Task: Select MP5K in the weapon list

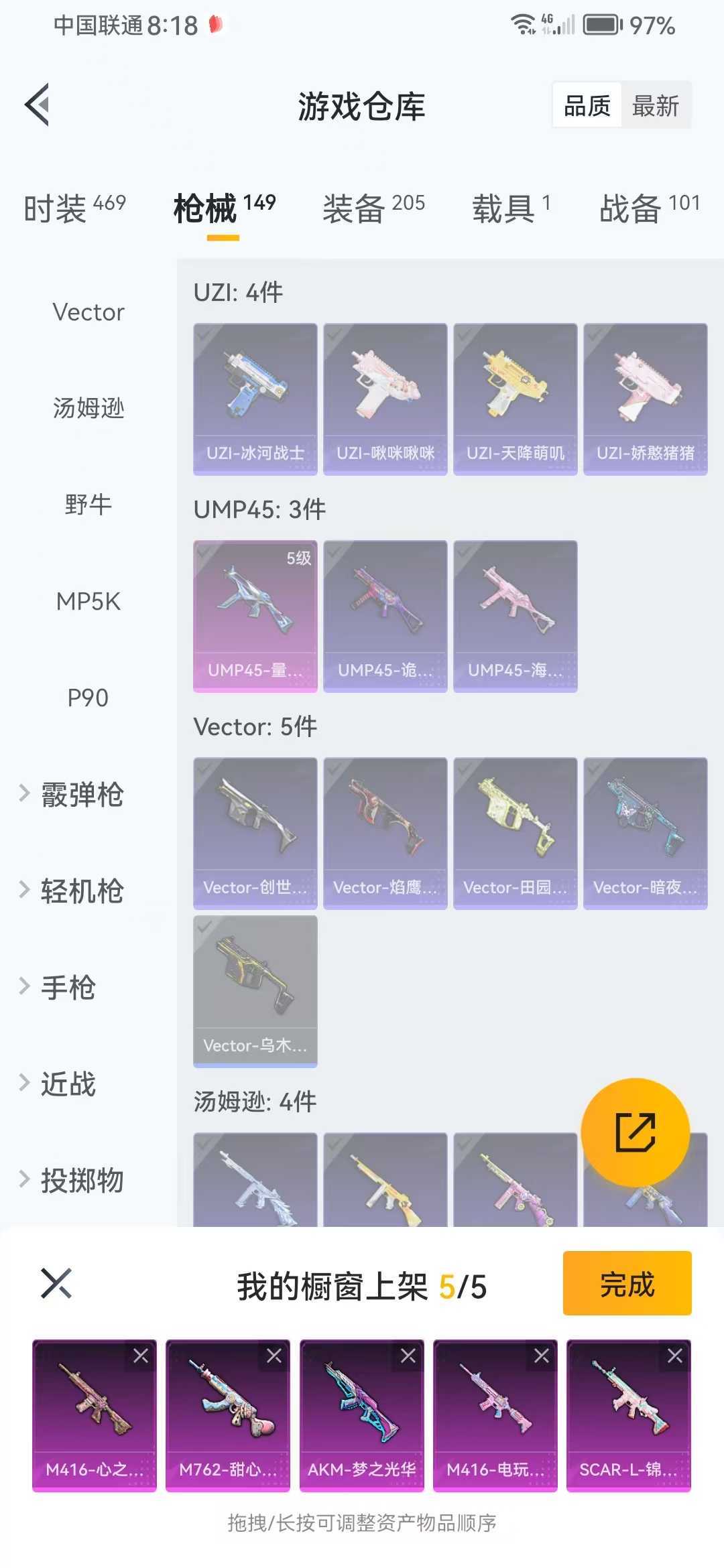Action: (88, 601)
